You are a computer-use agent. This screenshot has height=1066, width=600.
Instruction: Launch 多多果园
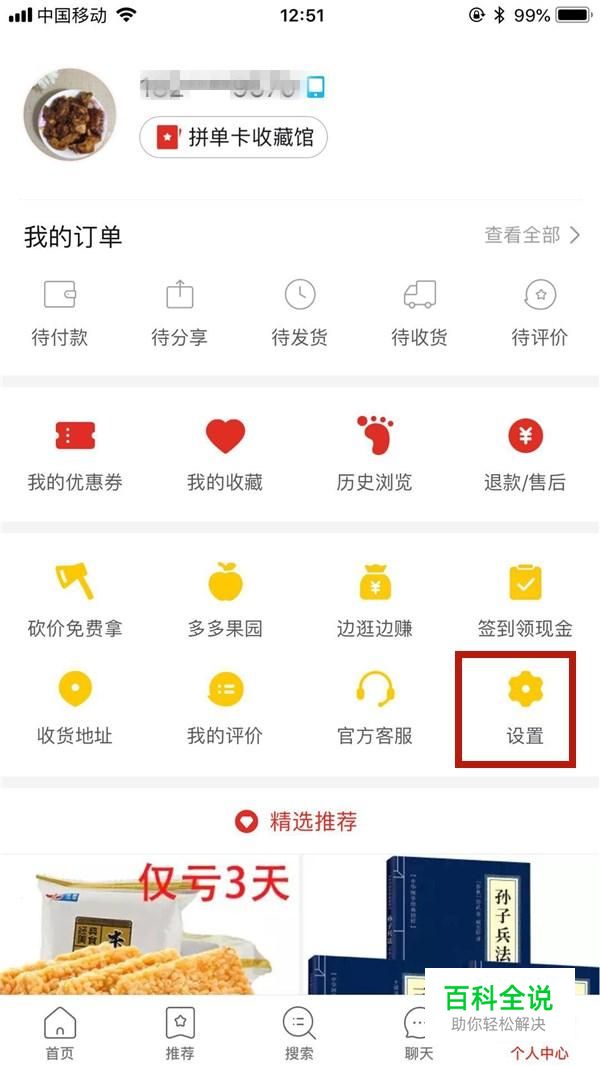tap(225, 600)
